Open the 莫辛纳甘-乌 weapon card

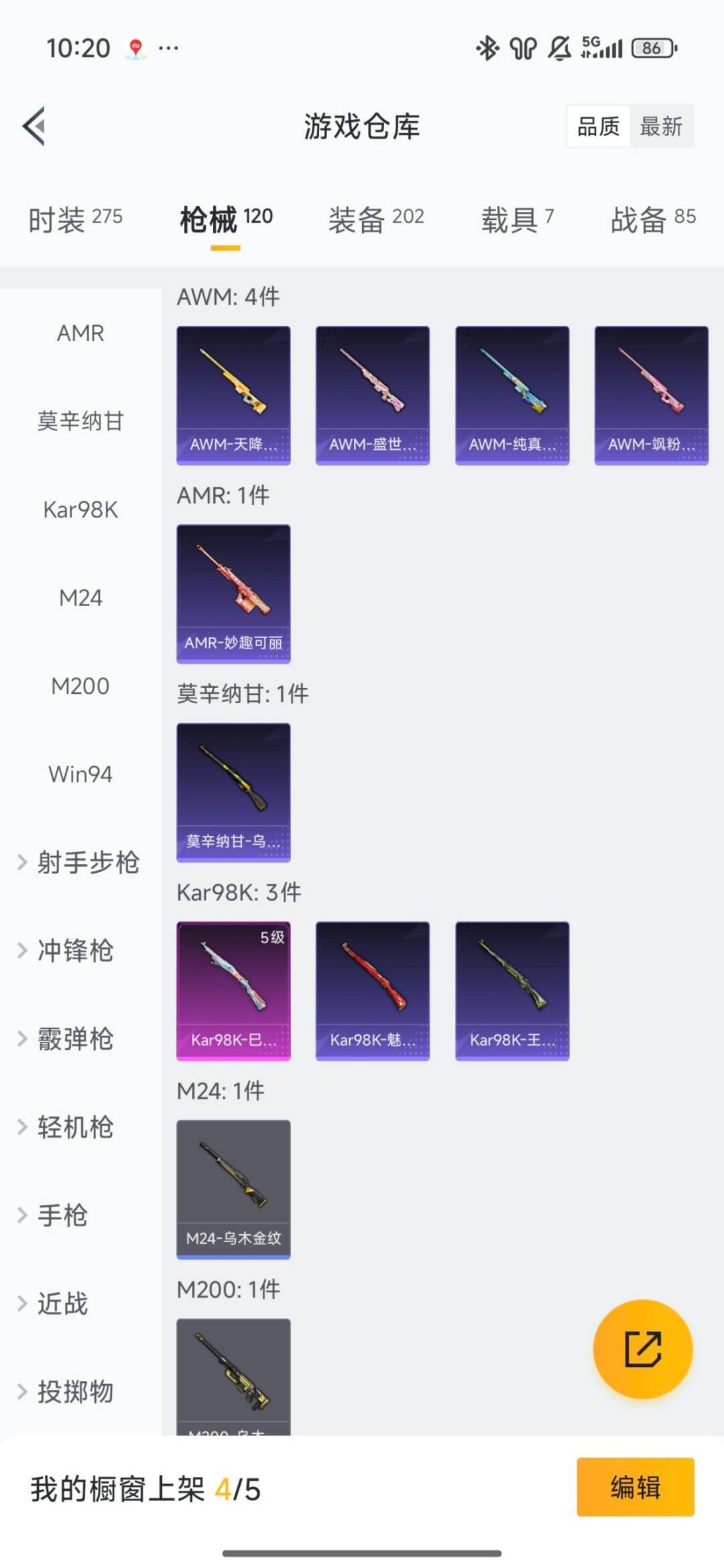[233, 791]
